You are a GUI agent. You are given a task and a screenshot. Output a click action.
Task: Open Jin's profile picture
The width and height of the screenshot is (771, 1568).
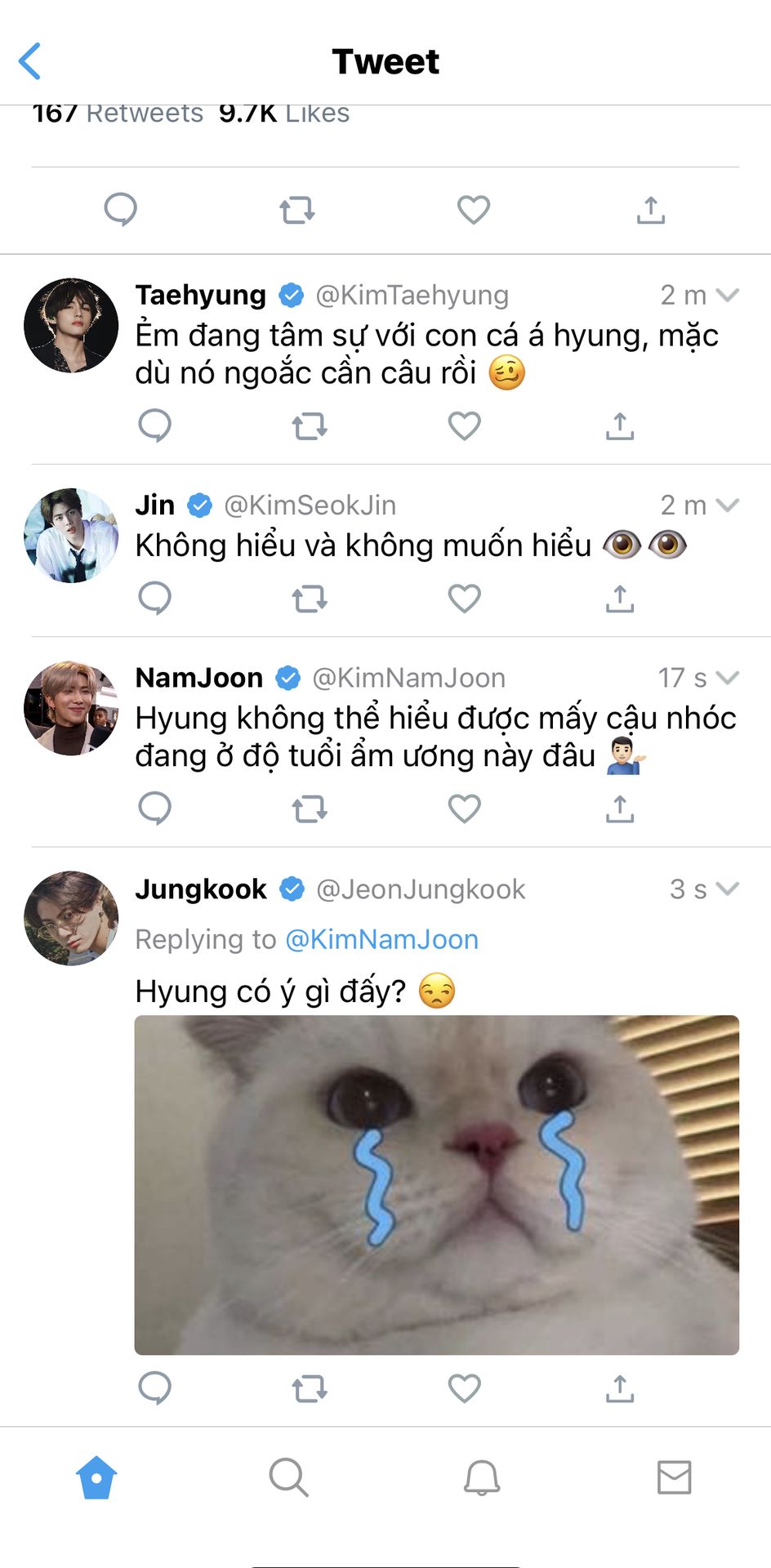pyautogui.click(x=71, y=535)
